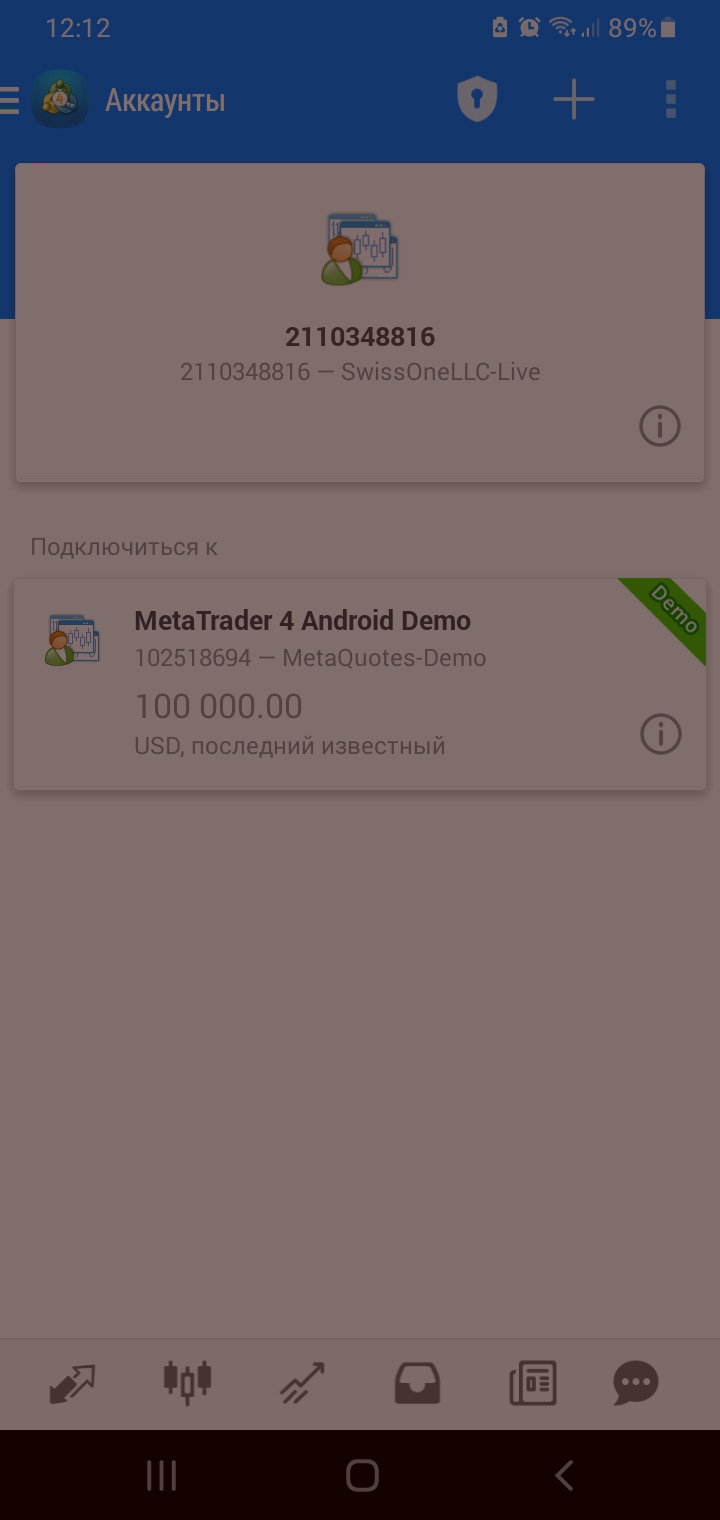Open the three-dot overflow menu
This screenshot has height=1520, width=720.
pos(671,100)
